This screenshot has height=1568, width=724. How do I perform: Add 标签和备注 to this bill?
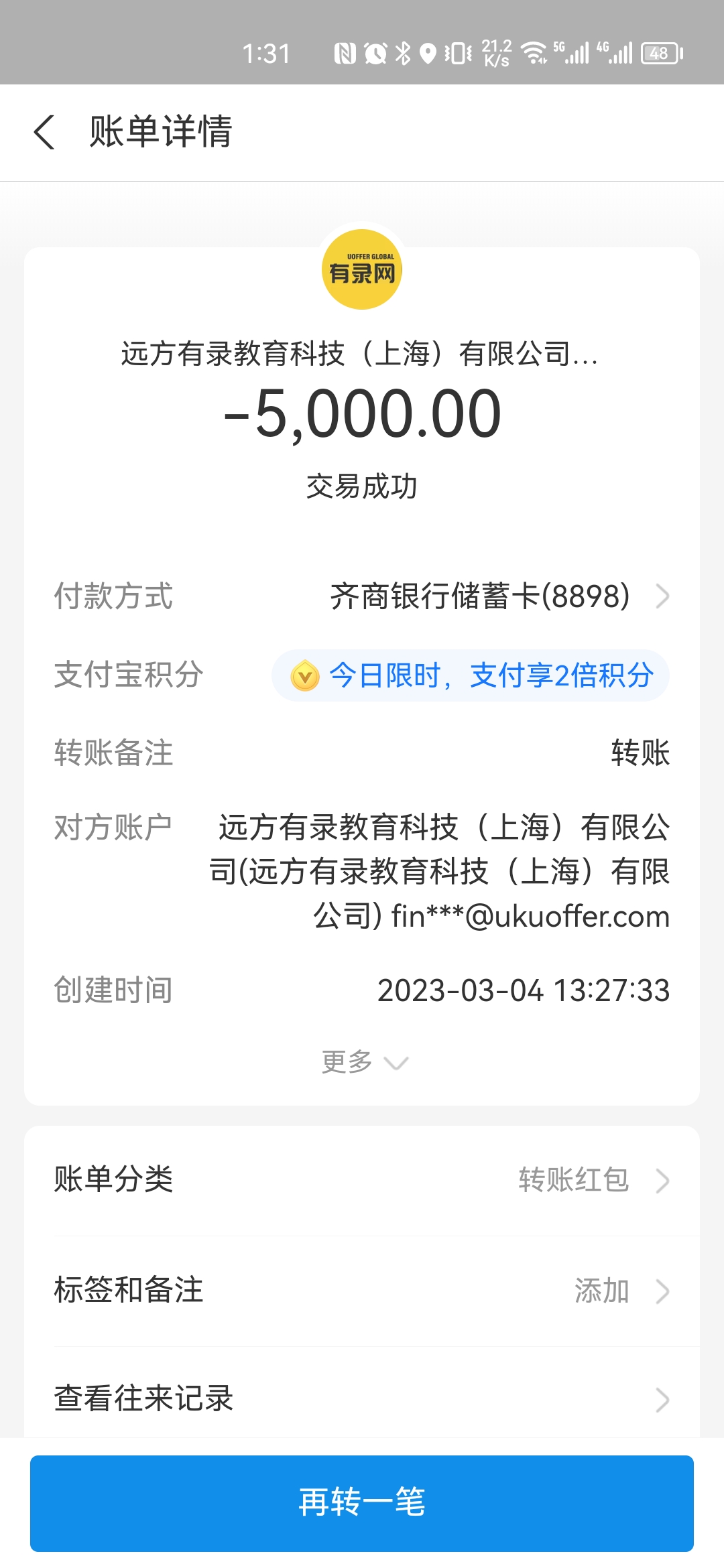point(362,1291)
